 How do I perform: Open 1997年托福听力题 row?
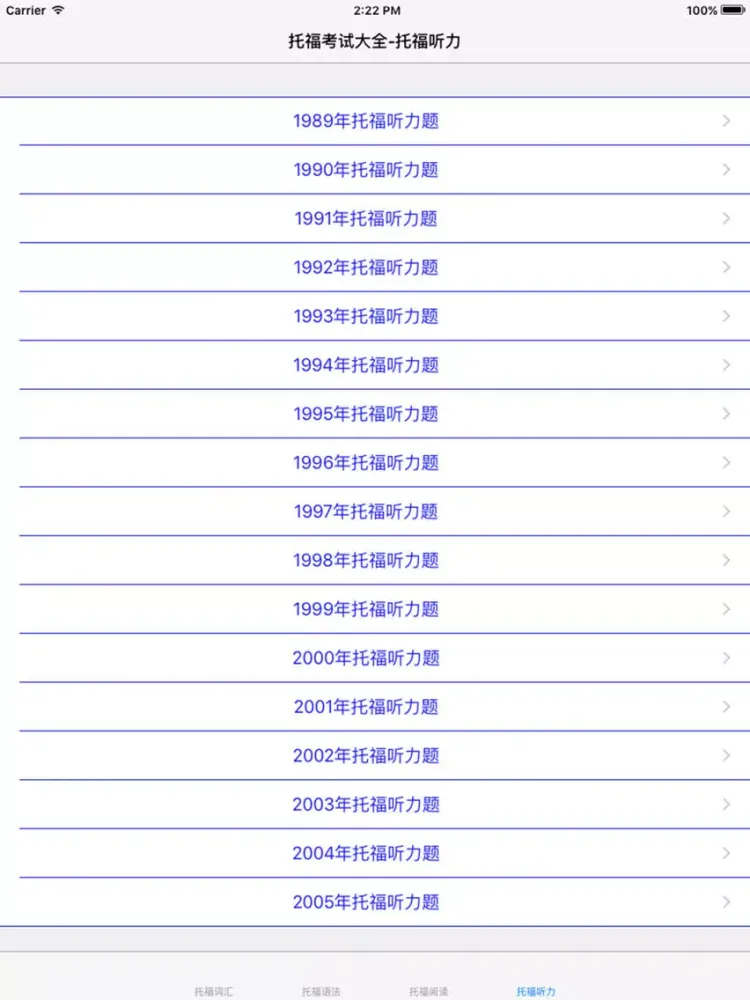click(366, 512)
